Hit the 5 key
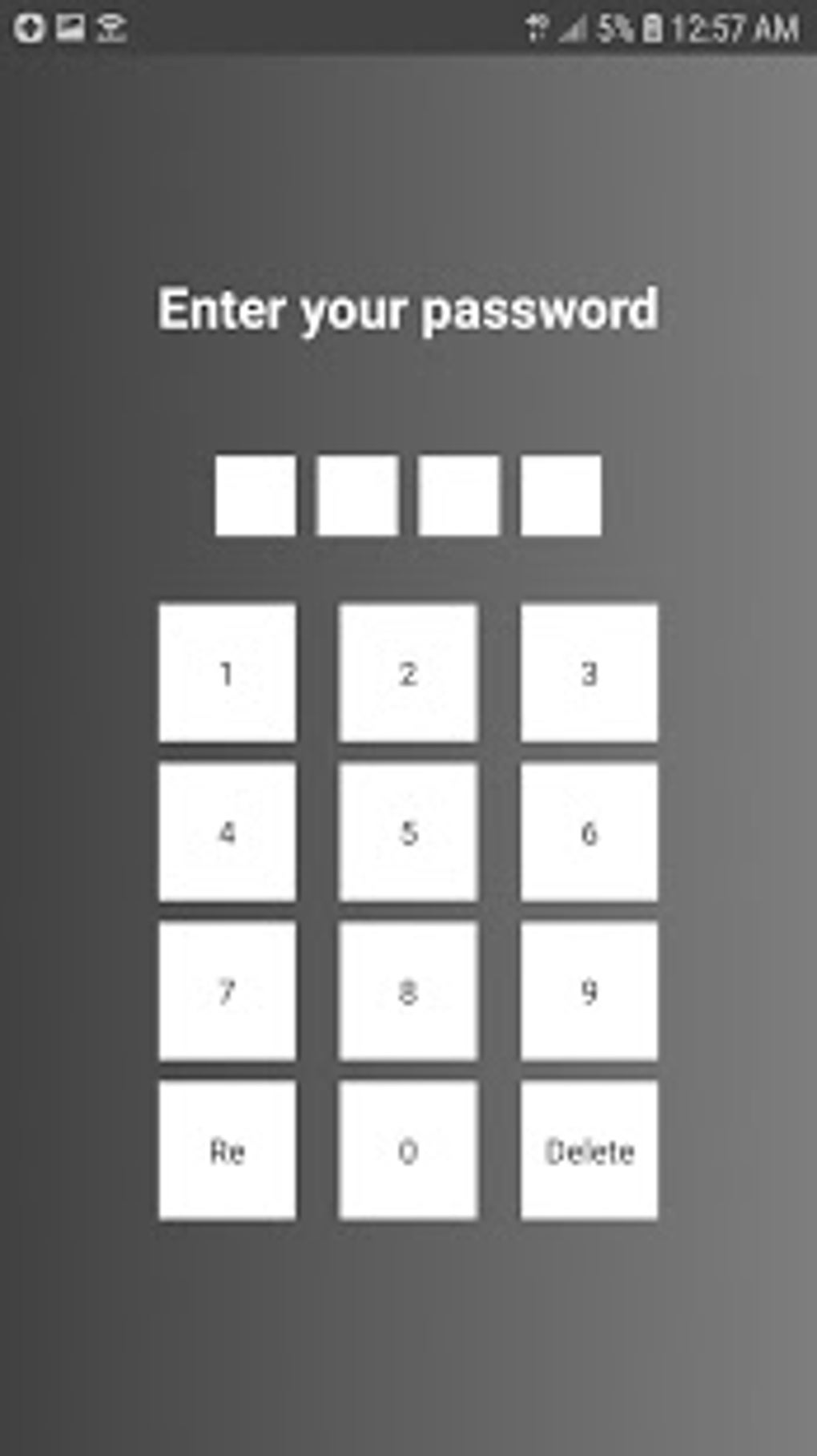 point(408,832)
